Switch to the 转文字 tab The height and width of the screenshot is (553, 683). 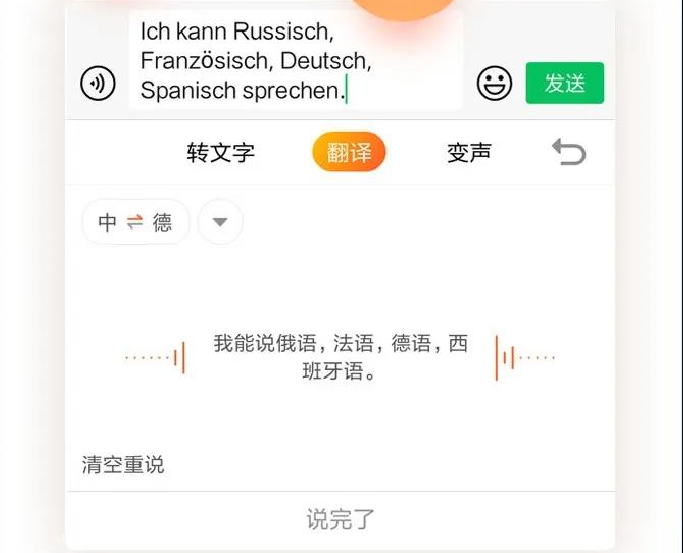(221, 152)
